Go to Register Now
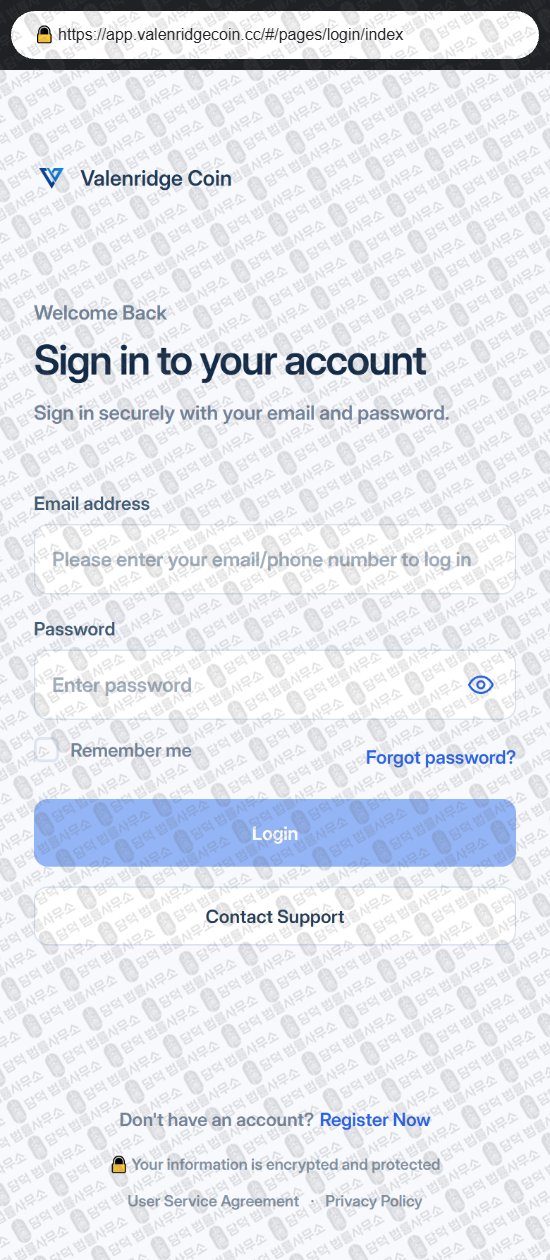 point(375,1120)
